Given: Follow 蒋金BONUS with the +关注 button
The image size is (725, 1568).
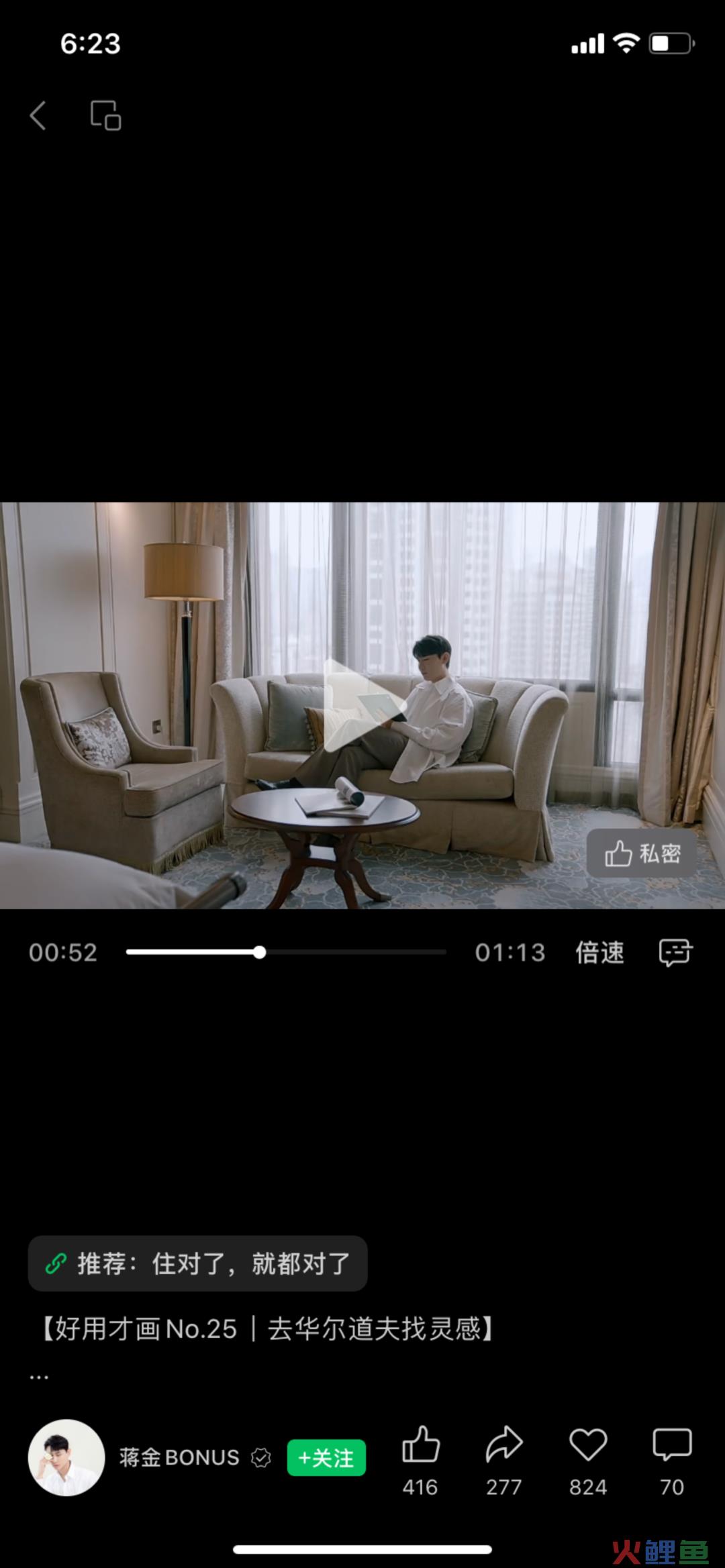Looking at the screenshot, I should click(326, 1457).
